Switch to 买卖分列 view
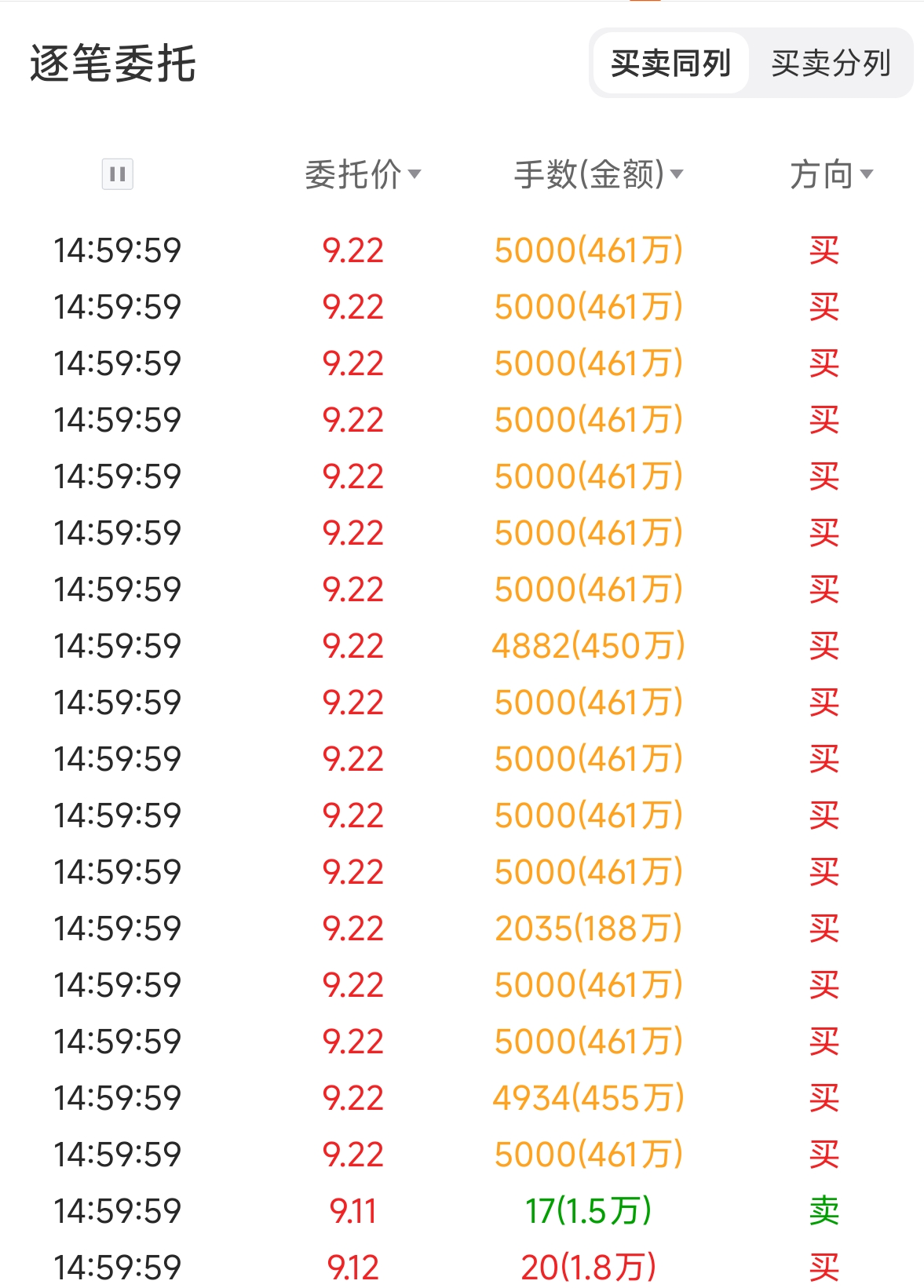This screenshot has width=924, height=1288. click(x=831, y=64)
